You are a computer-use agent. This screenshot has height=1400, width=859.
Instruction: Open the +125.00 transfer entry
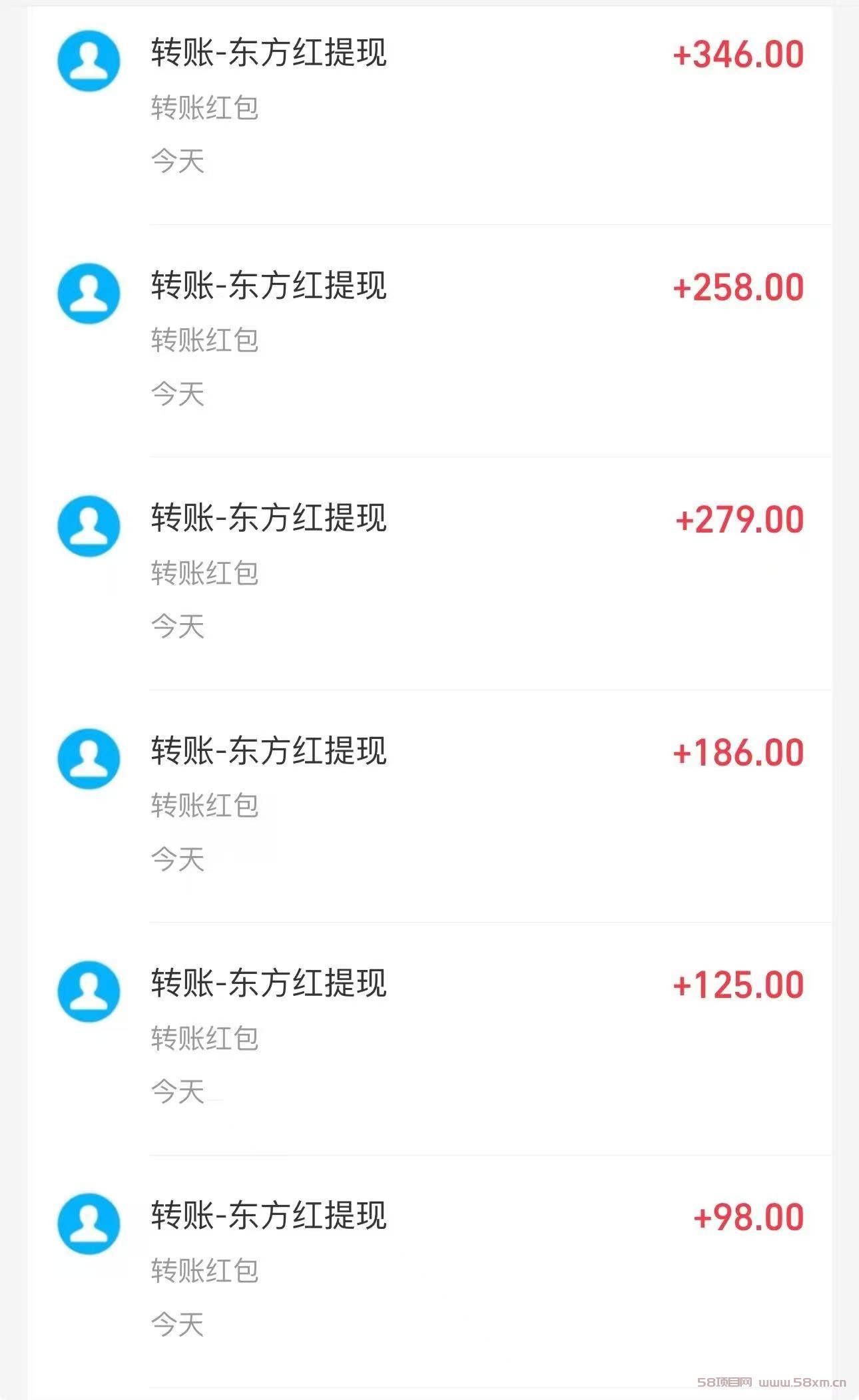[429, 1039]
